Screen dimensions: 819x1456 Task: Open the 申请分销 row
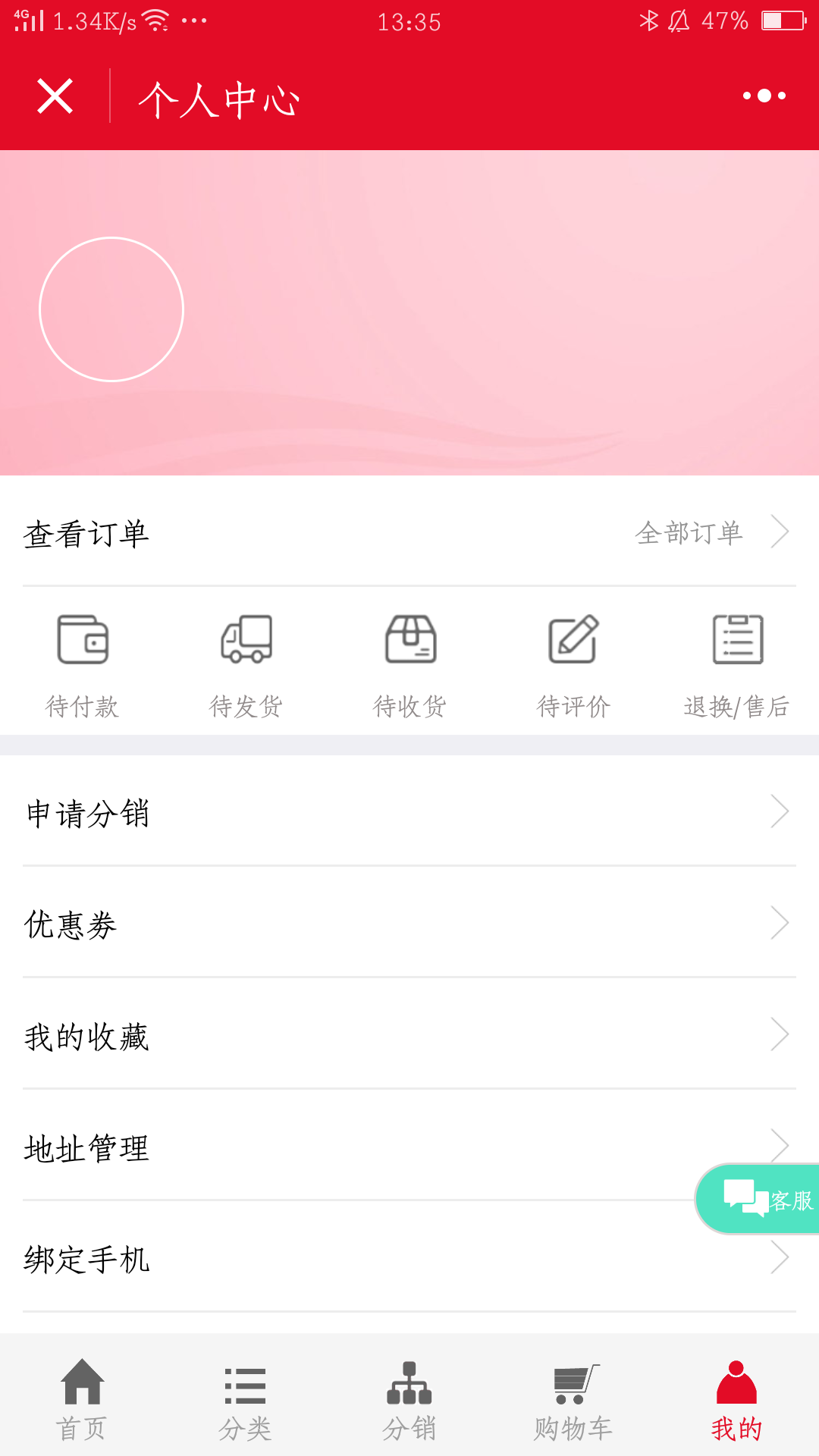409,811
